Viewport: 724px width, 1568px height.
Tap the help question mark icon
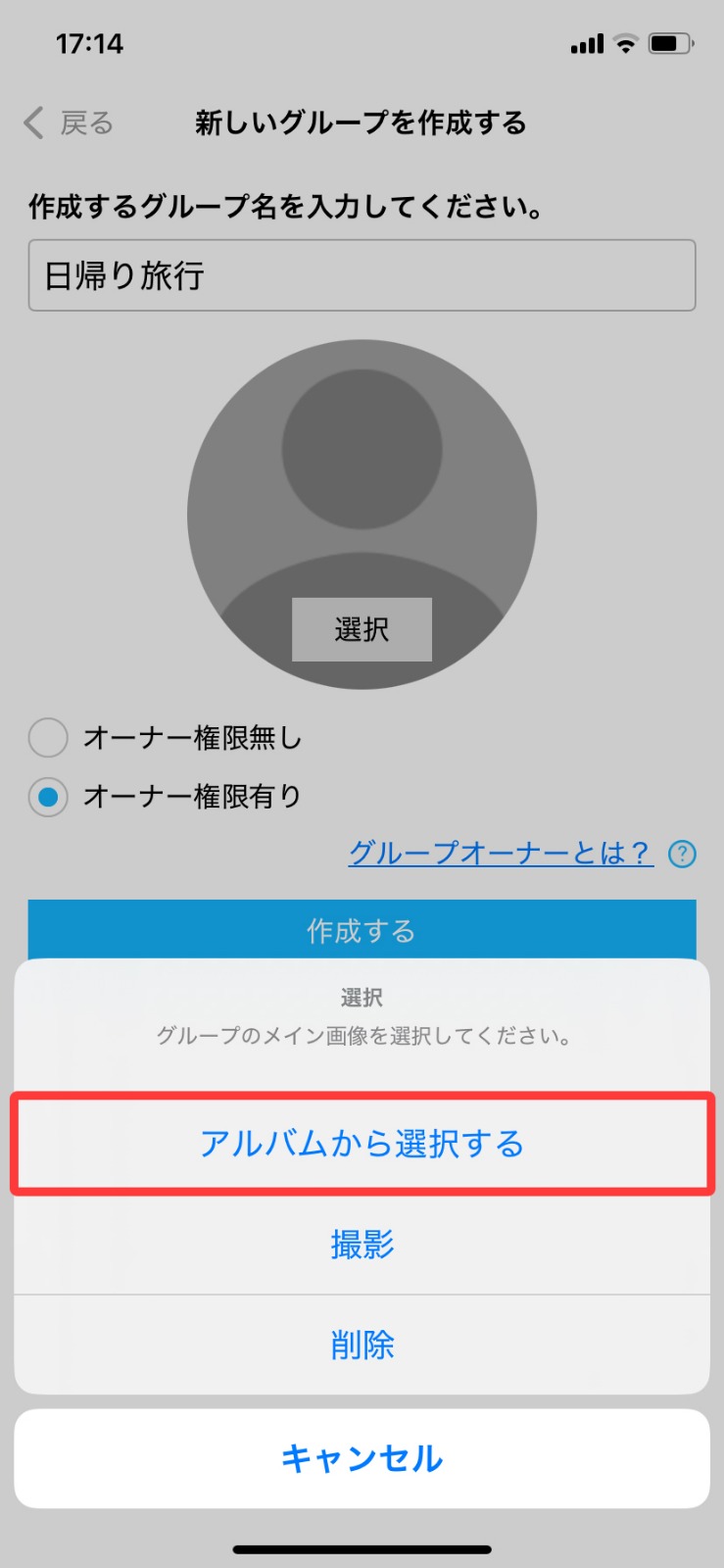tap(682, 855)
